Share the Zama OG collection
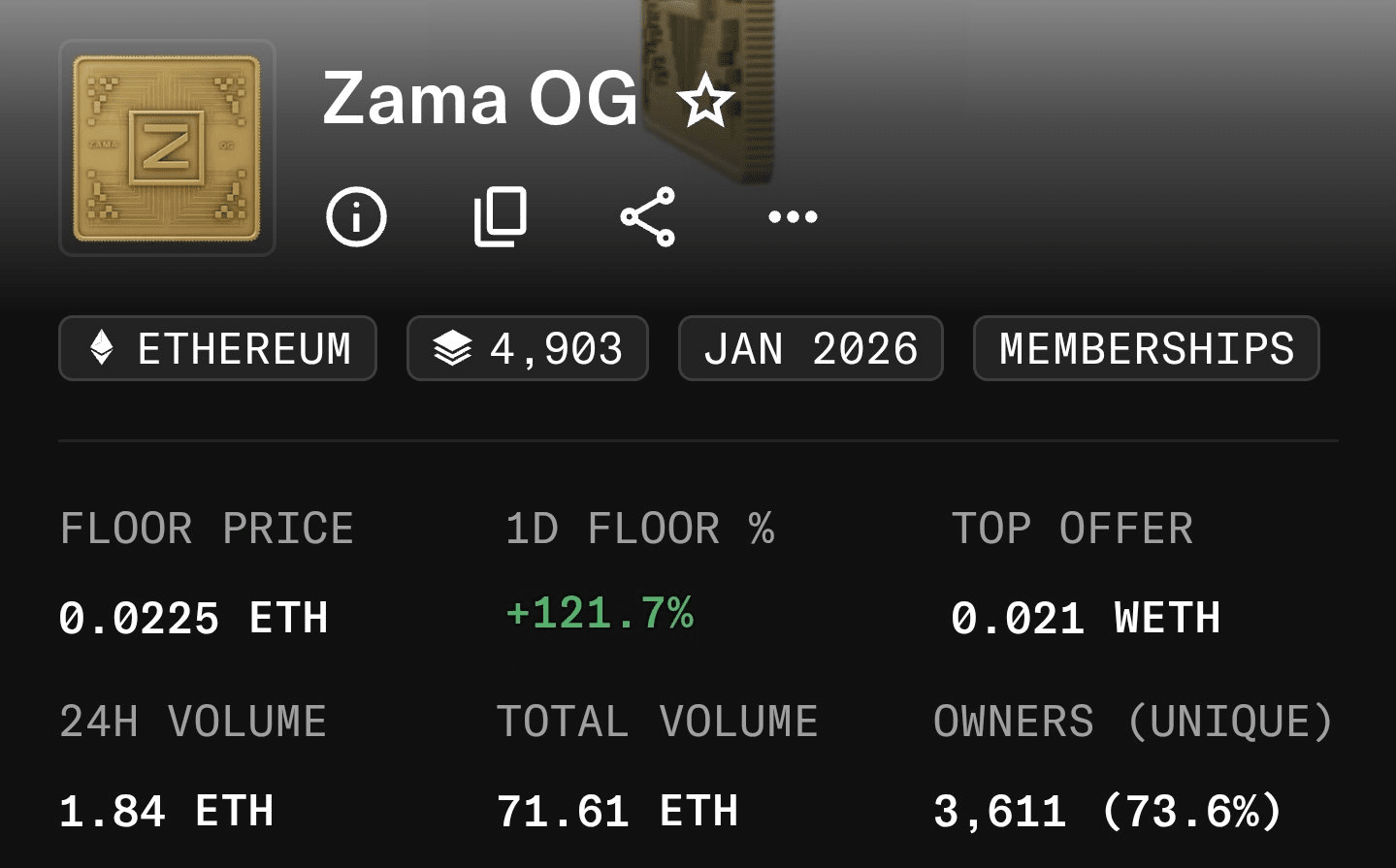The height and width of the screenshot is (868, 1396). (647, 216)
